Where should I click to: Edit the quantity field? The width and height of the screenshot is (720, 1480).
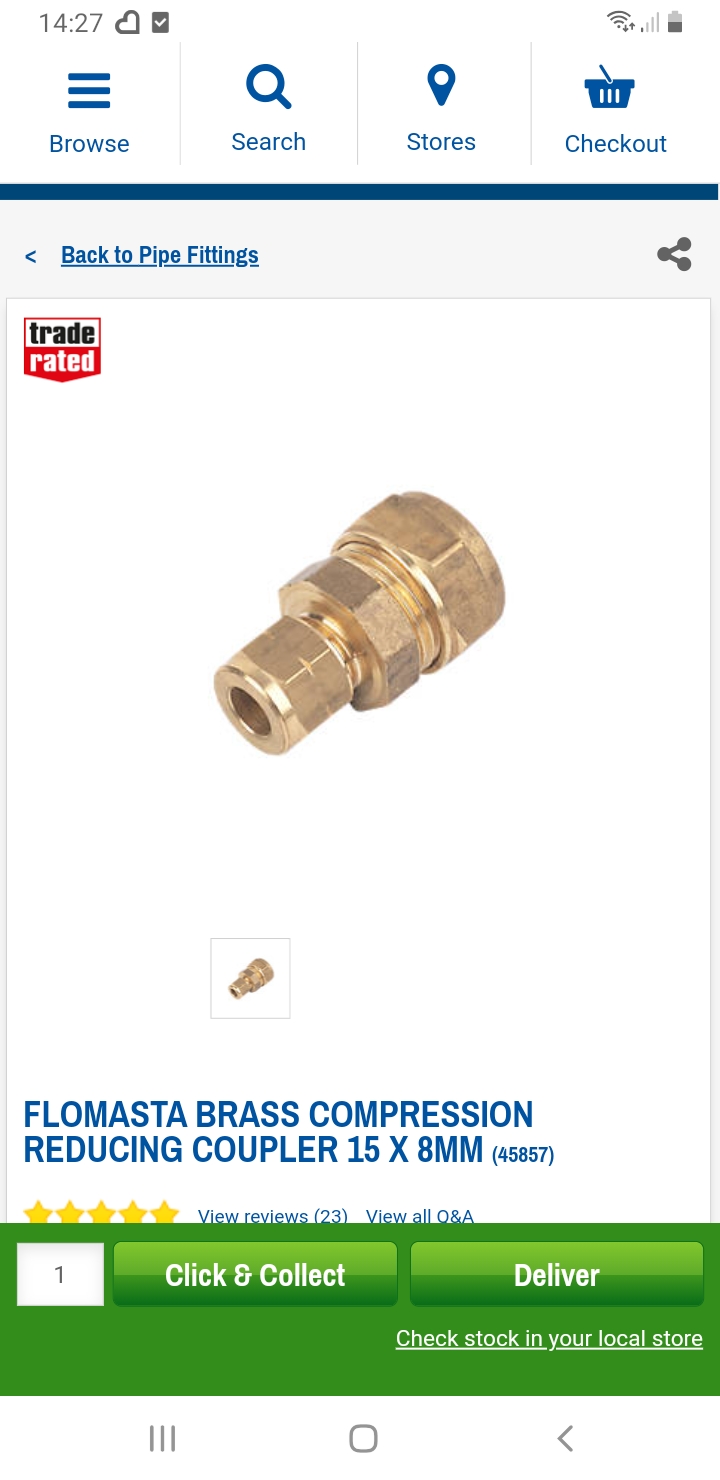(x=60, y=1274)
